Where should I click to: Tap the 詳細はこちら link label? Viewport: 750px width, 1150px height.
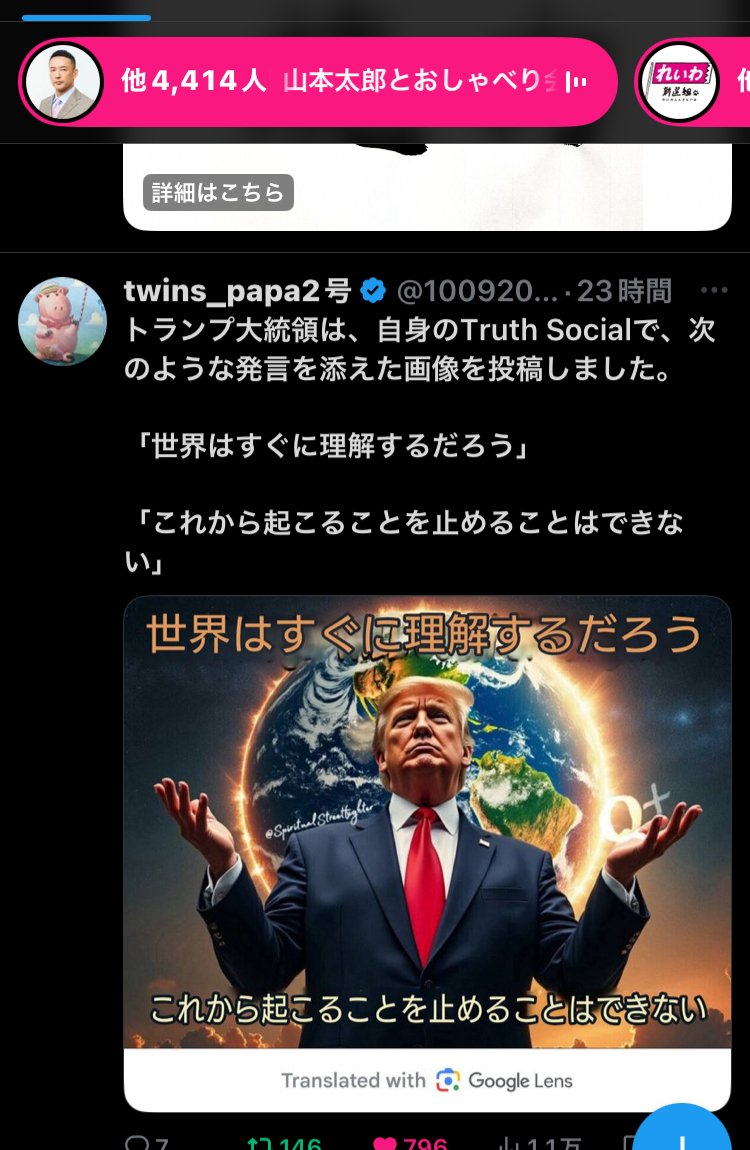click(218, 192)
